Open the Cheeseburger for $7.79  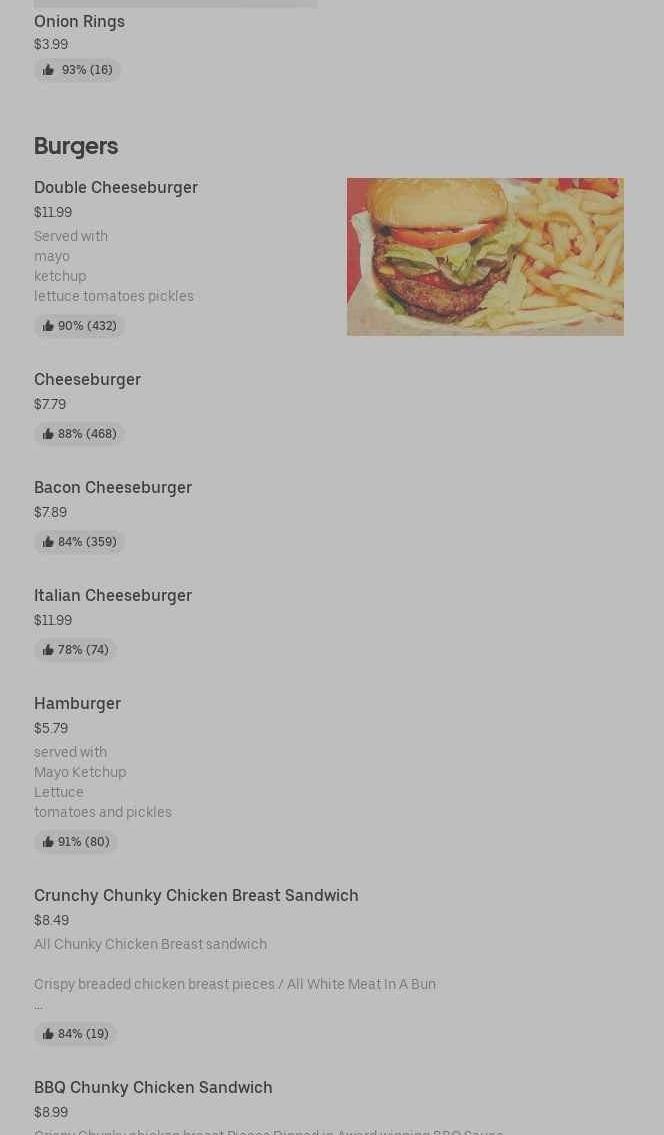coord(87,380)
